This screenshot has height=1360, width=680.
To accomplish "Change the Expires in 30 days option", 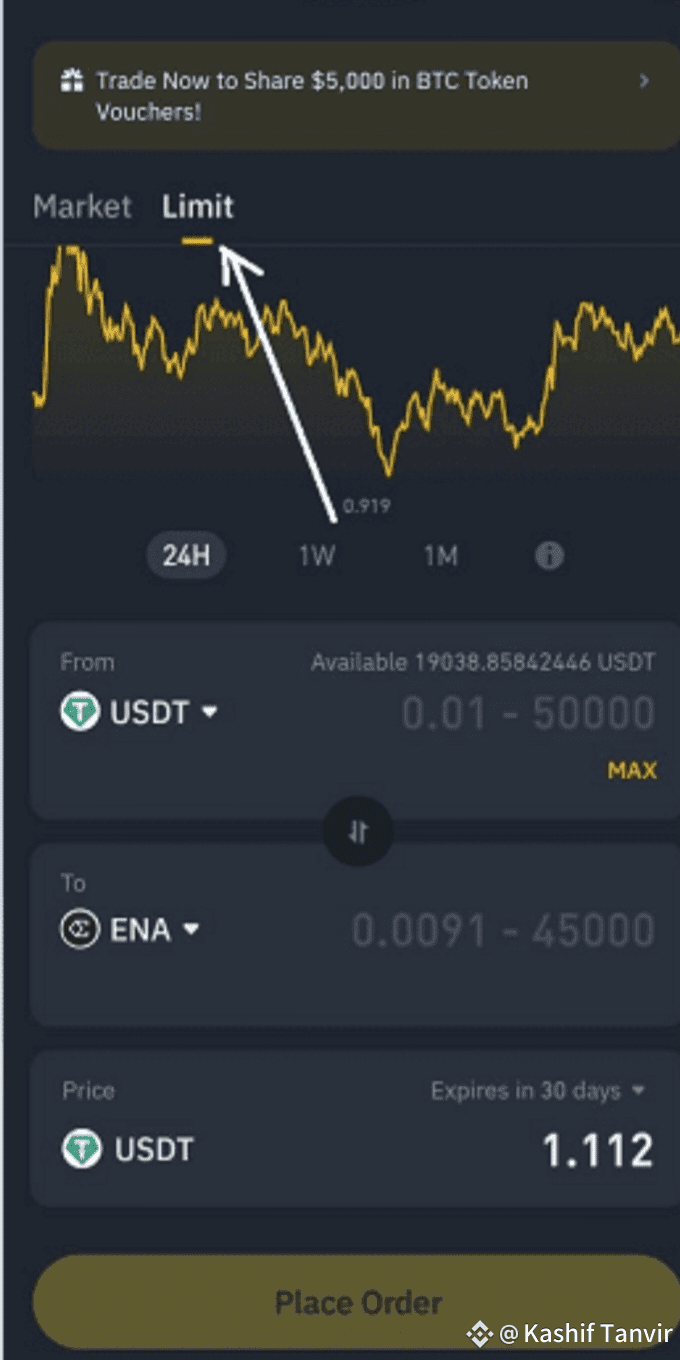I will (538, 1091).
